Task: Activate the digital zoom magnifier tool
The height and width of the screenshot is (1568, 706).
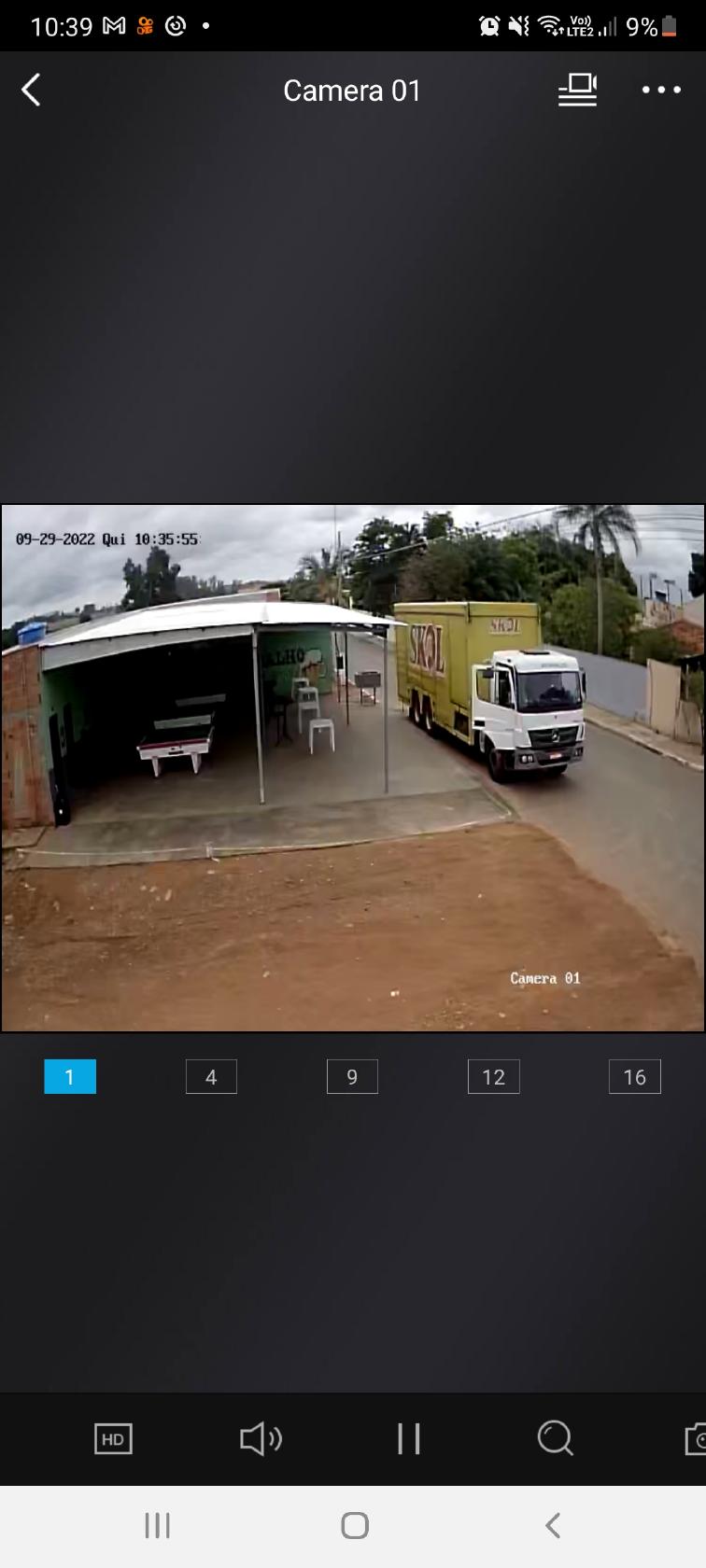Action: tap(555, 1438)
